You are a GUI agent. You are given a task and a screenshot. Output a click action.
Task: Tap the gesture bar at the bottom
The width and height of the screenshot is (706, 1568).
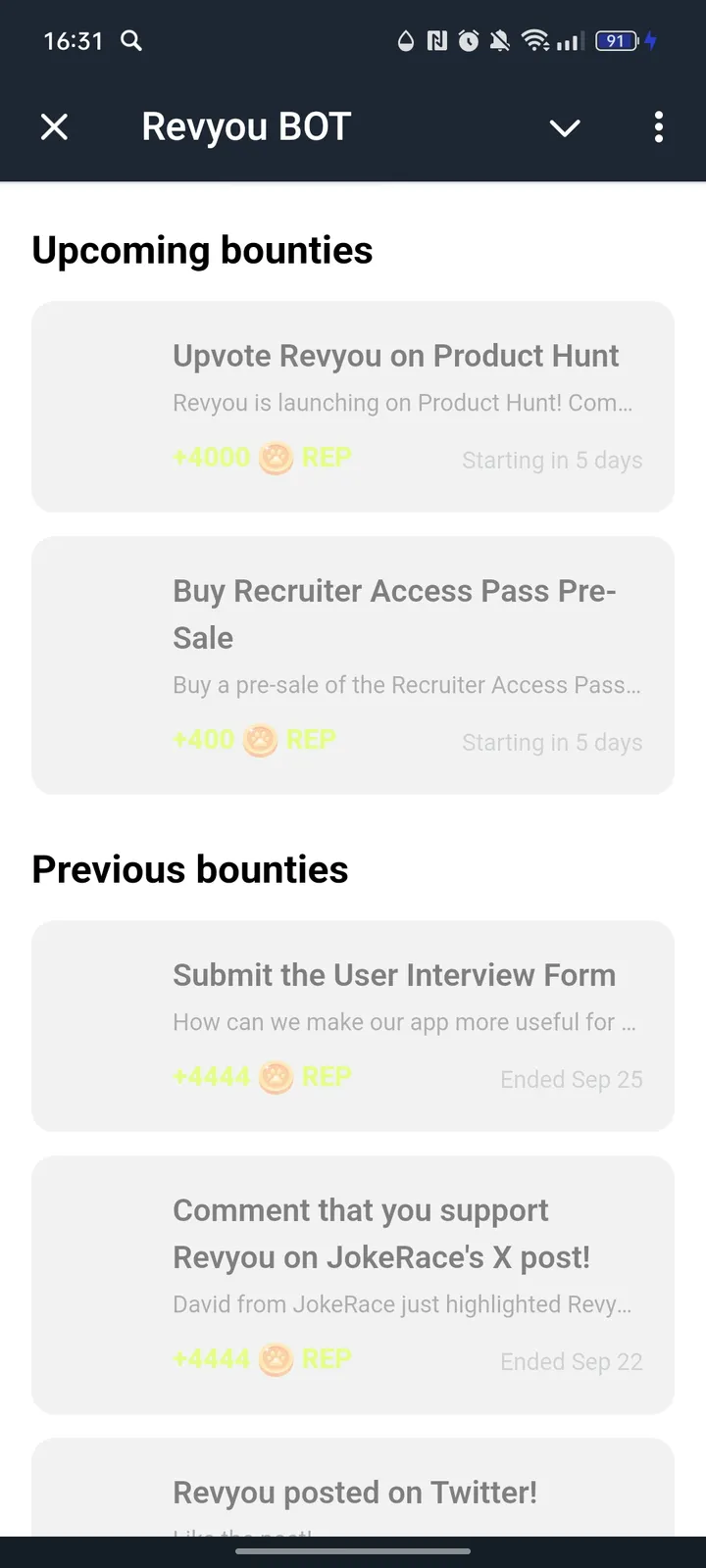point(353,1552)
